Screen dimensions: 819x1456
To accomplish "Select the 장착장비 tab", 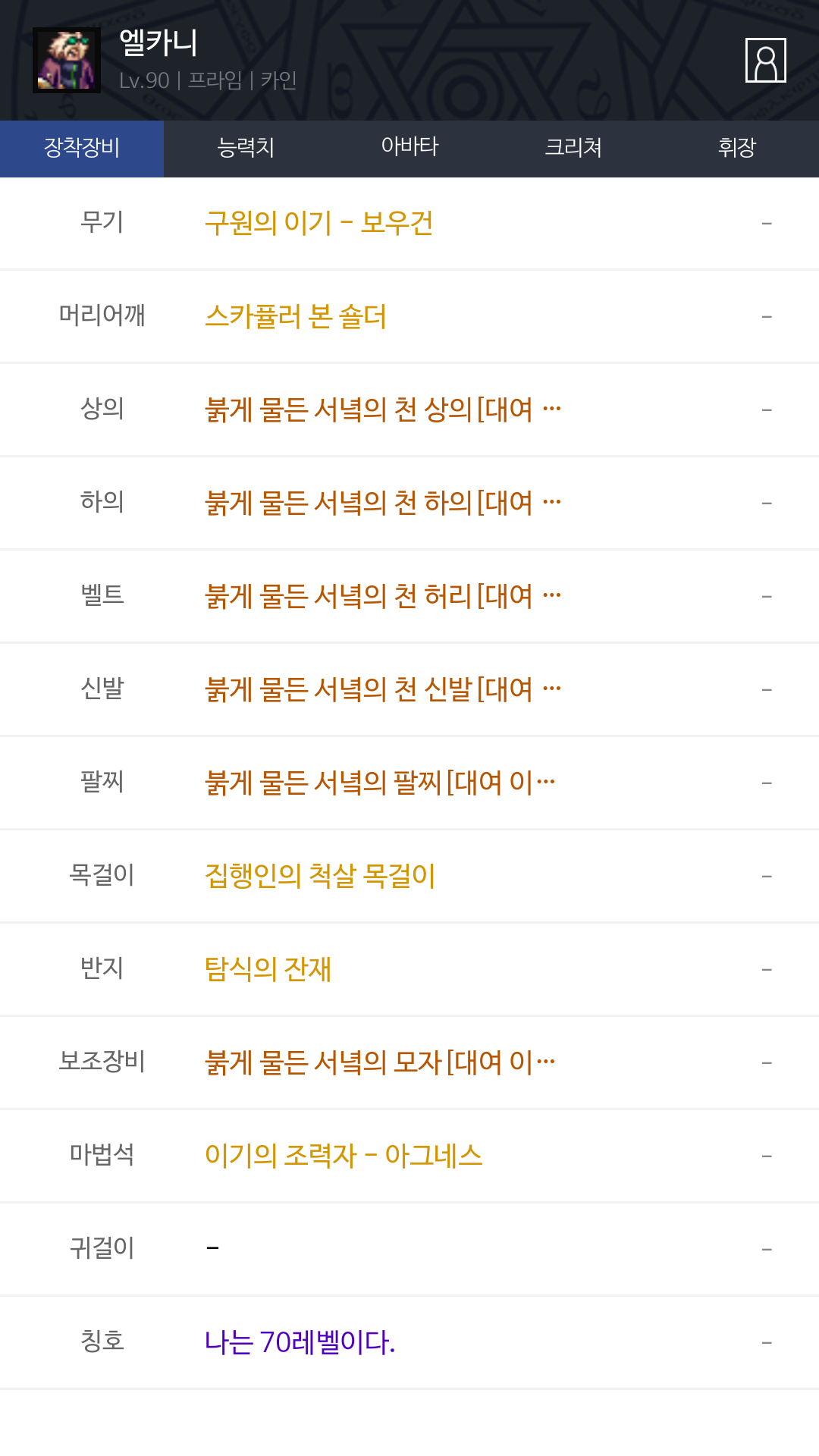I will (x=82, y=148).
